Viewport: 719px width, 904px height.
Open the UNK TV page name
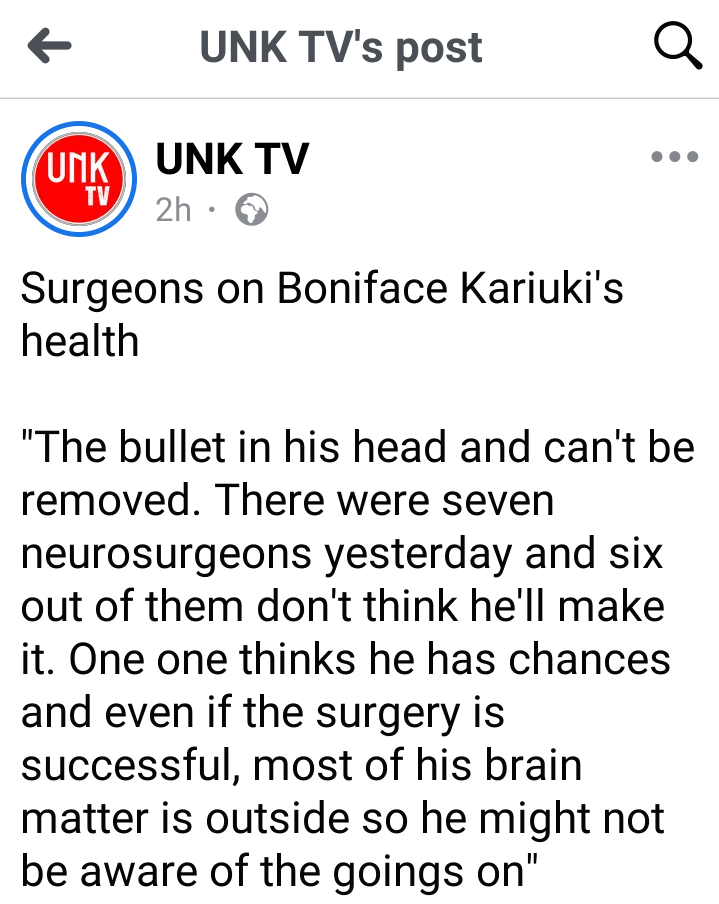pos(232,159)
